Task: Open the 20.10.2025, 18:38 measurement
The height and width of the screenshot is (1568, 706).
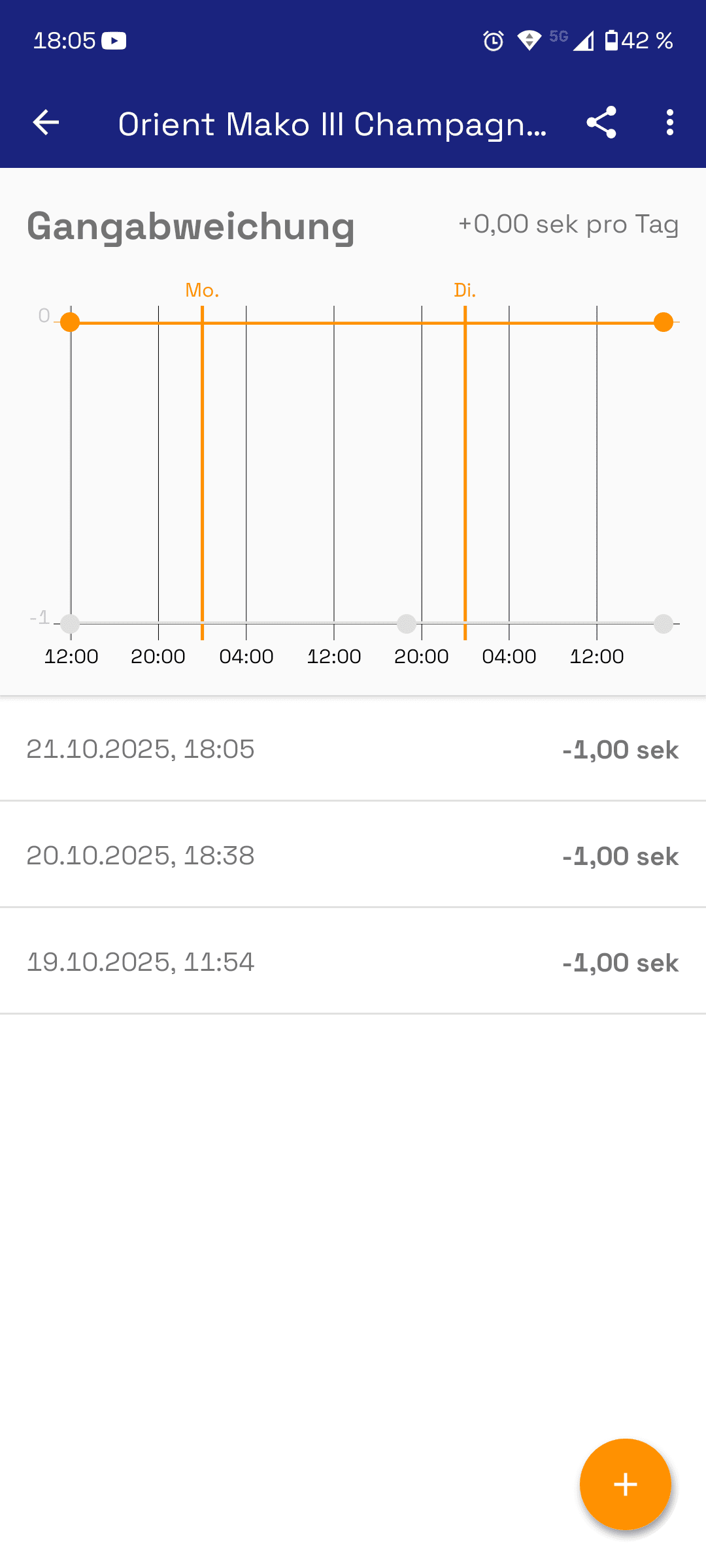Action: (x=353, y=856)
